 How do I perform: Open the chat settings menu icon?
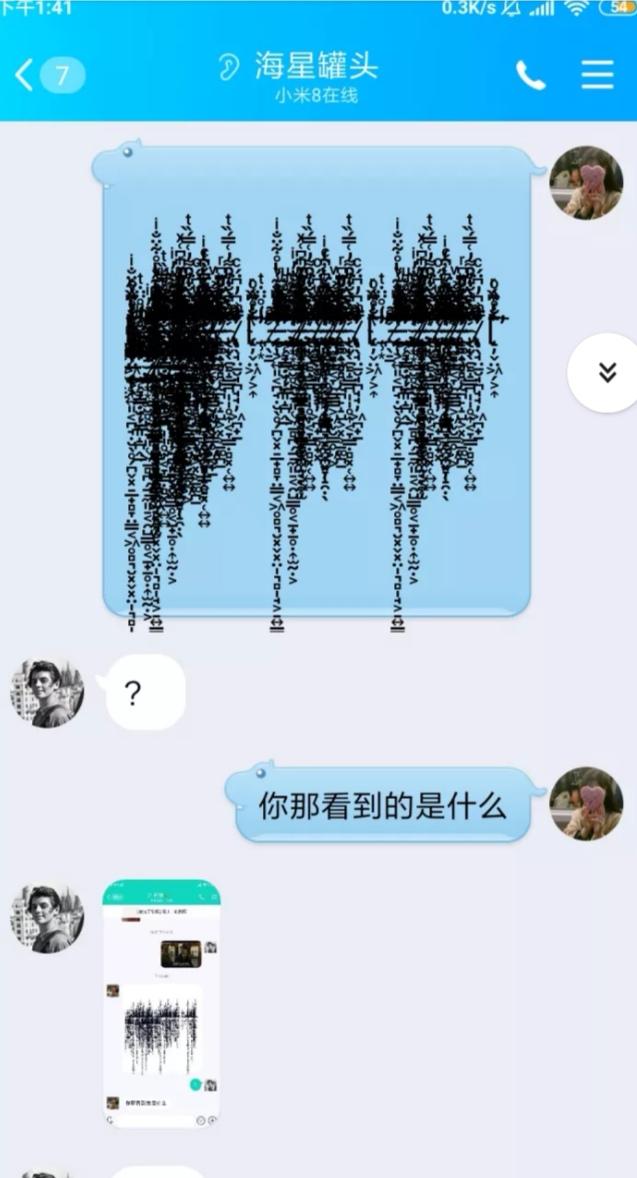point(597,75)
